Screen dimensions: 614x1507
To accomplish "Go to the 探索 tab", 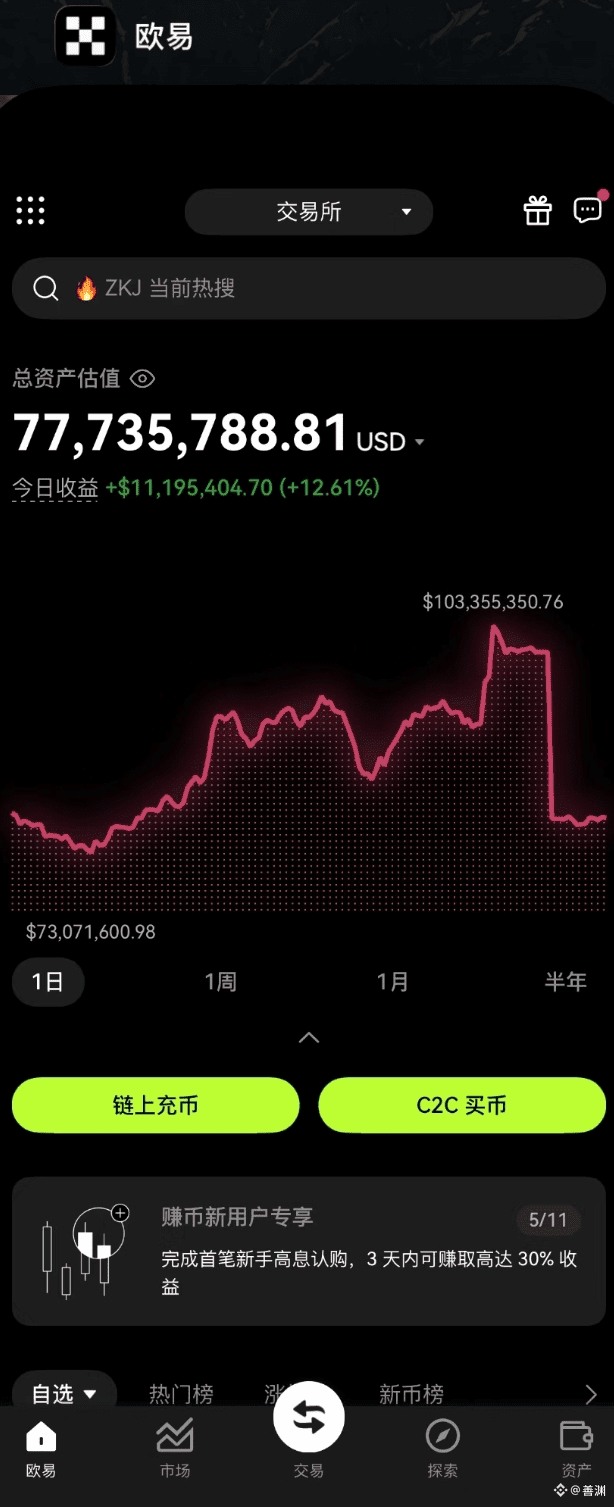I will pos(442,1450).
